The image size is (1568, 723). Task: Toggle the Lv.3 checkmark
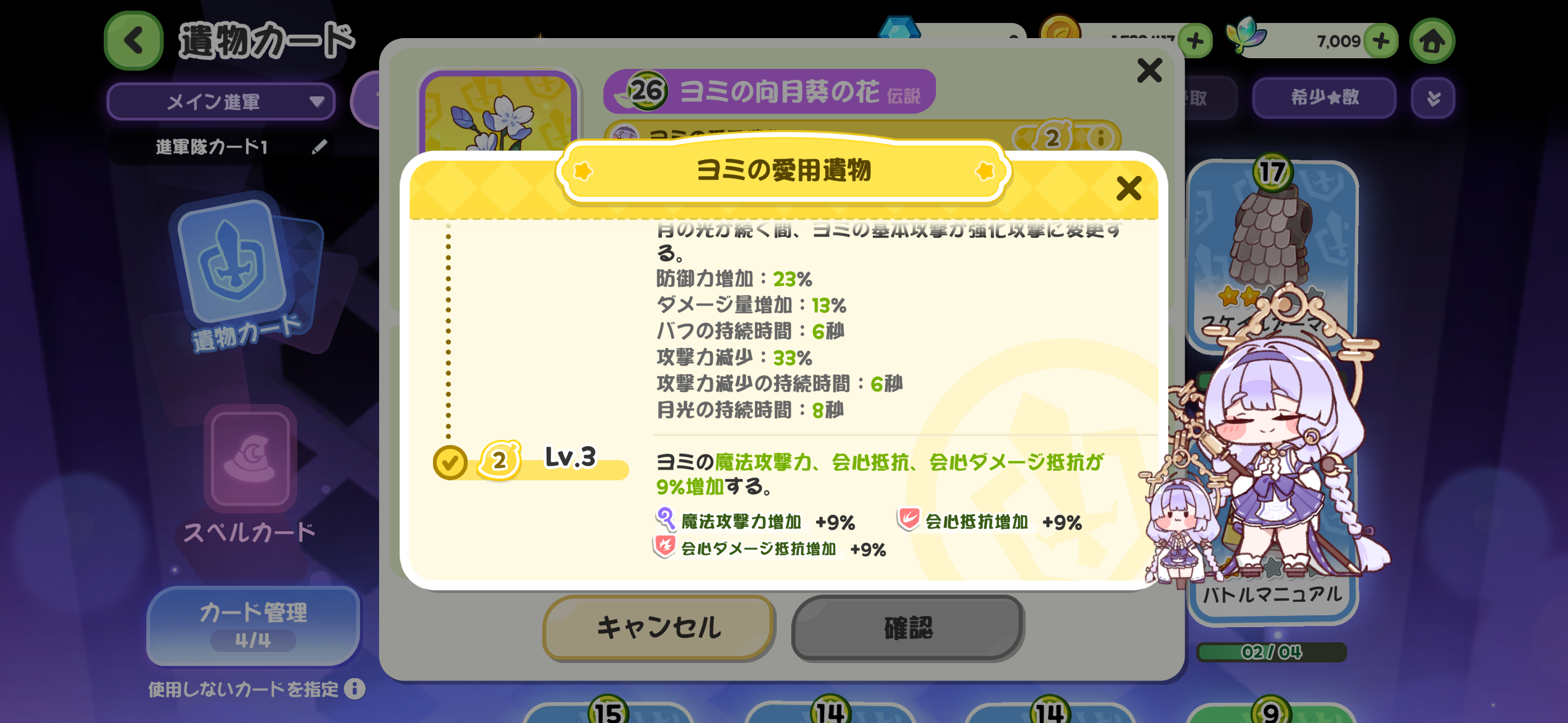point(450,462)
